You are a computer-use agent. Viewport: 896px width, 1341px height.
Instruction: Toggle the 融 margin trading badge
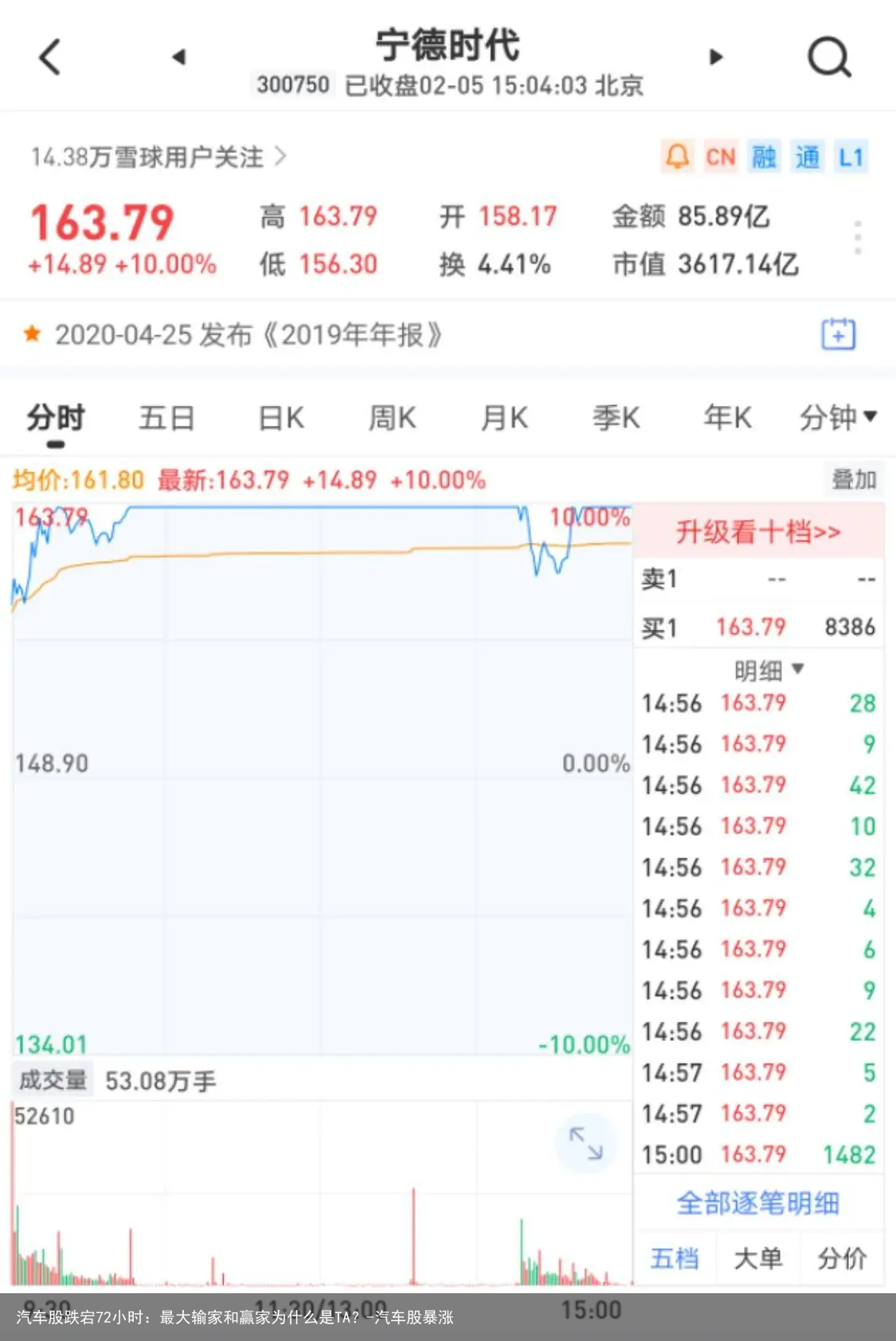762,158
